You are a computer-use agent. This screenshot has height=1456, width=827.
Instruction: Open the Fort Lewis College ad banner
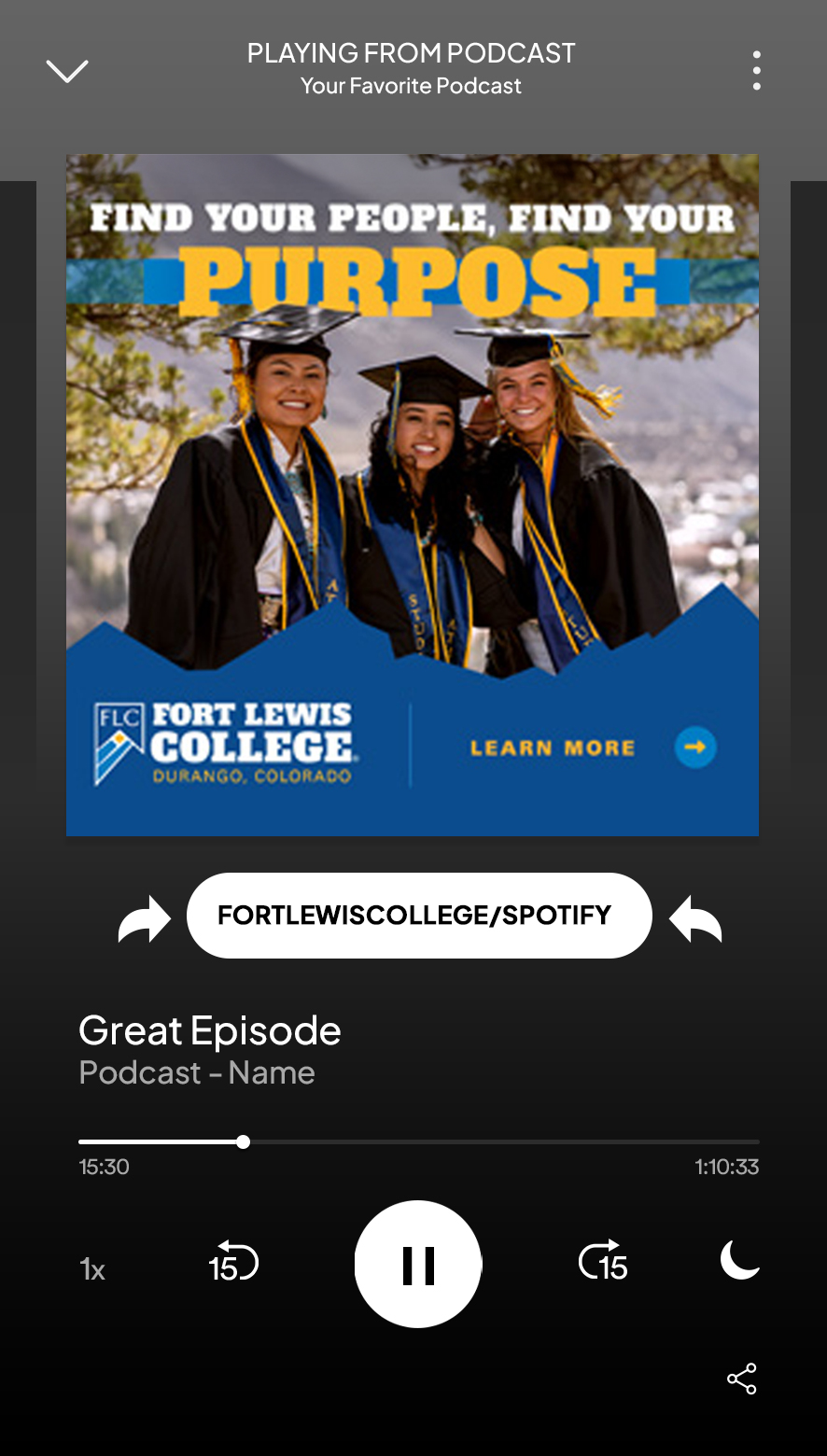click(x=412, y=495)
